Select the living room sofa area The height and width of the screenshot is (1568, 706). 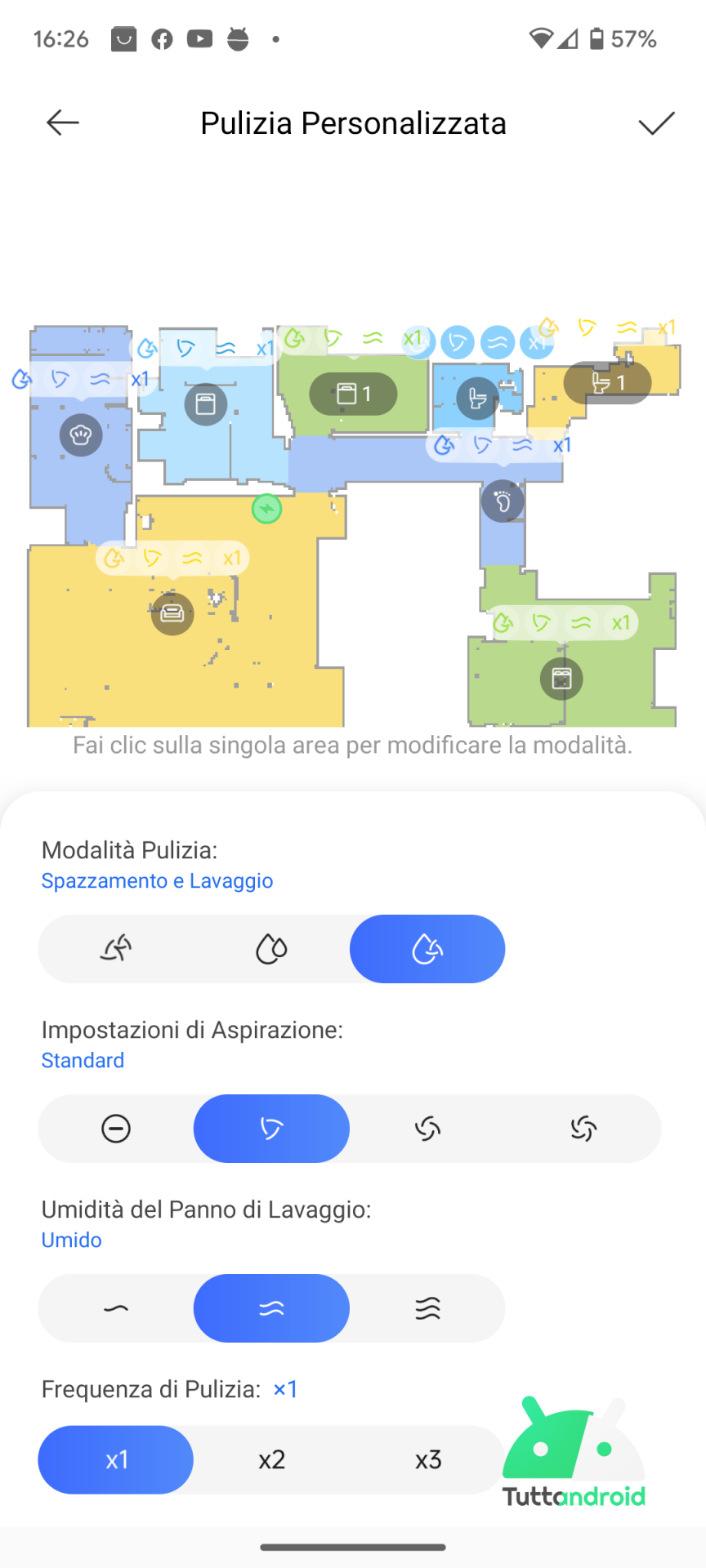click(x=172, y=613)
